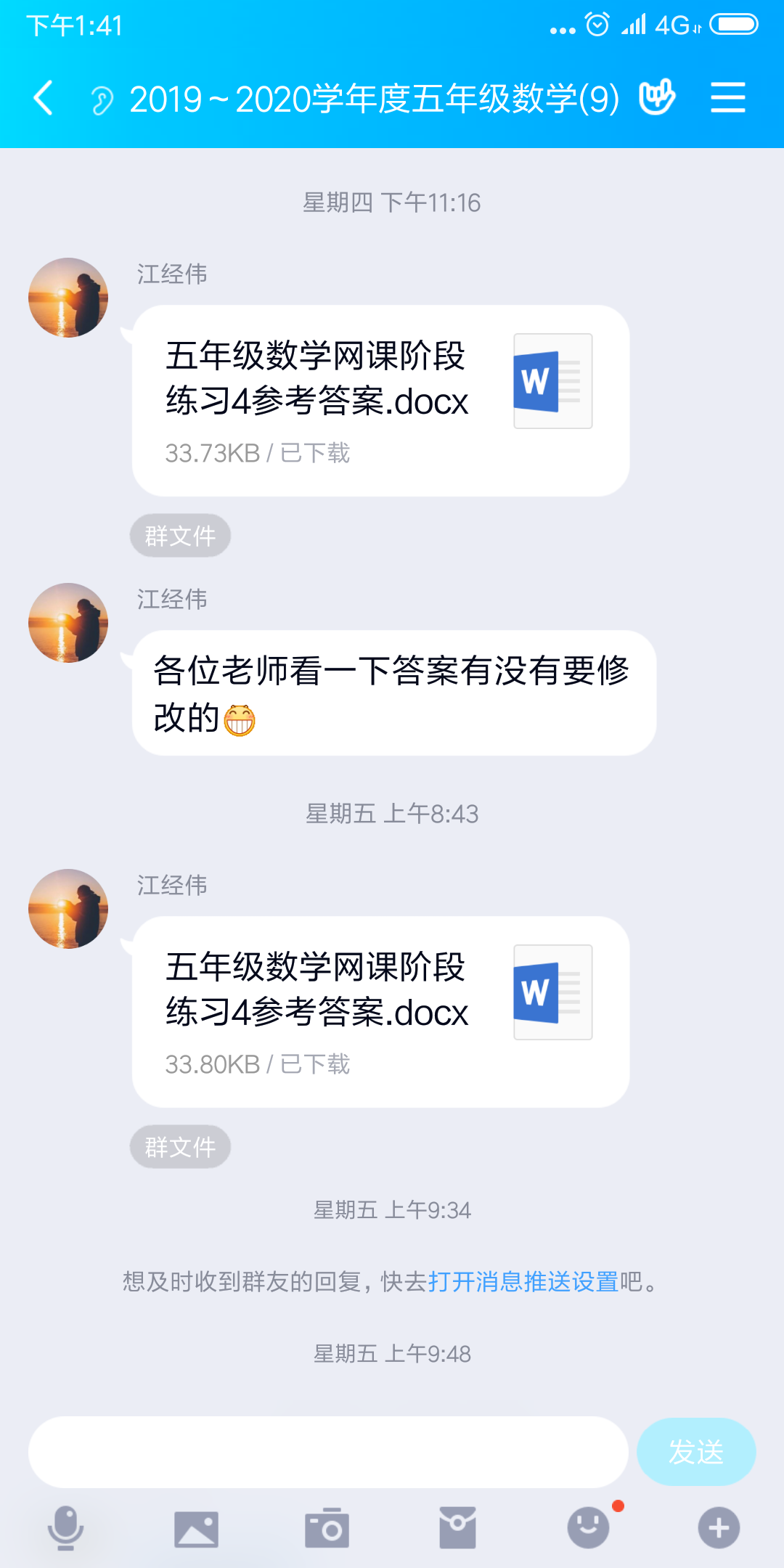Open more options with the plus icon

click(719, 1527)
